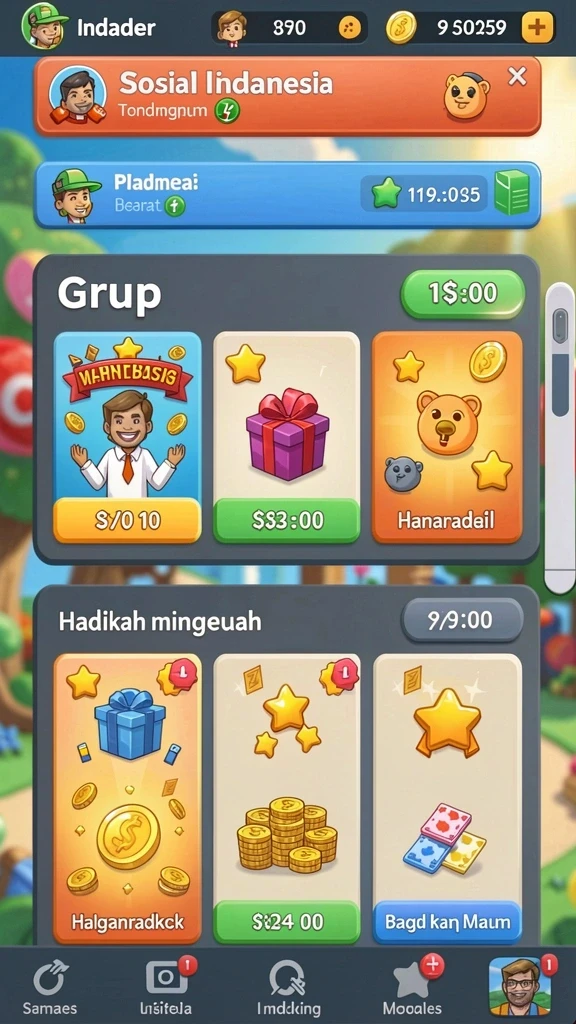Open the Indader profile avatar
The image size is (576, 1024).
coord(44,26)
